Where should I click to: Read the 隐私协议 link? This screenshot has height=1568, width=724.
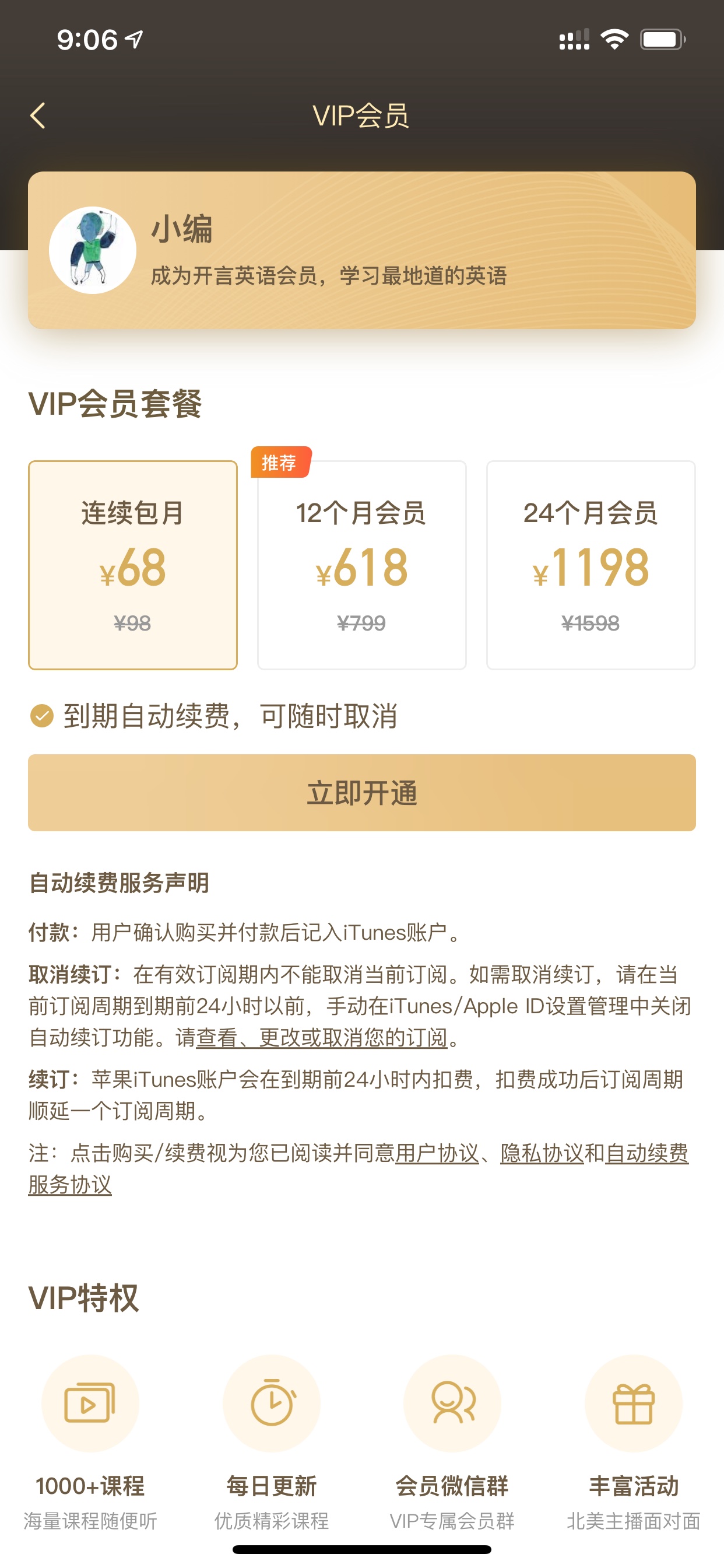tap(542, 1153)
